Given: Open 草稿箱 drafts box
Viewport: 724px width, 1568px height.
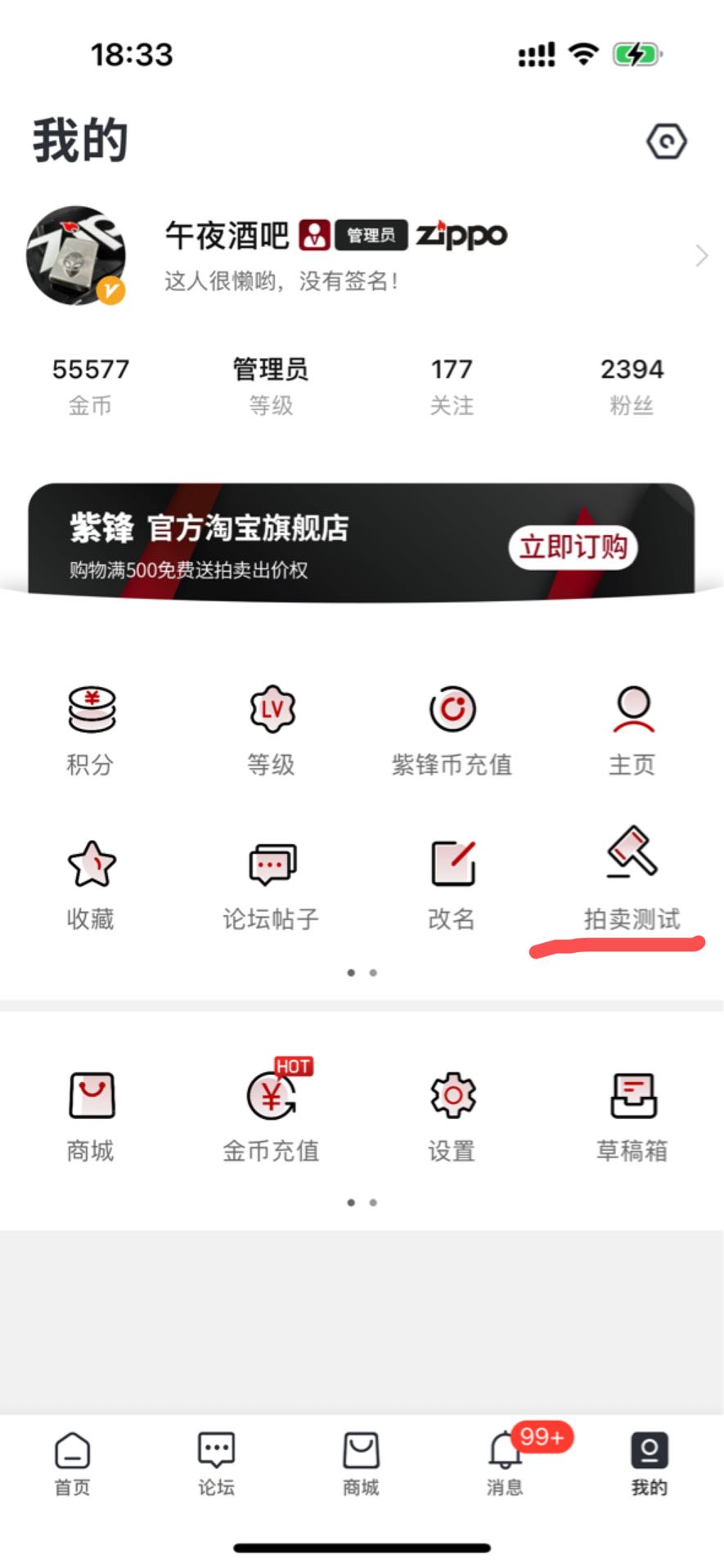Looking at the screenshot, I should pyautogui.click(x=632, y=1112).
